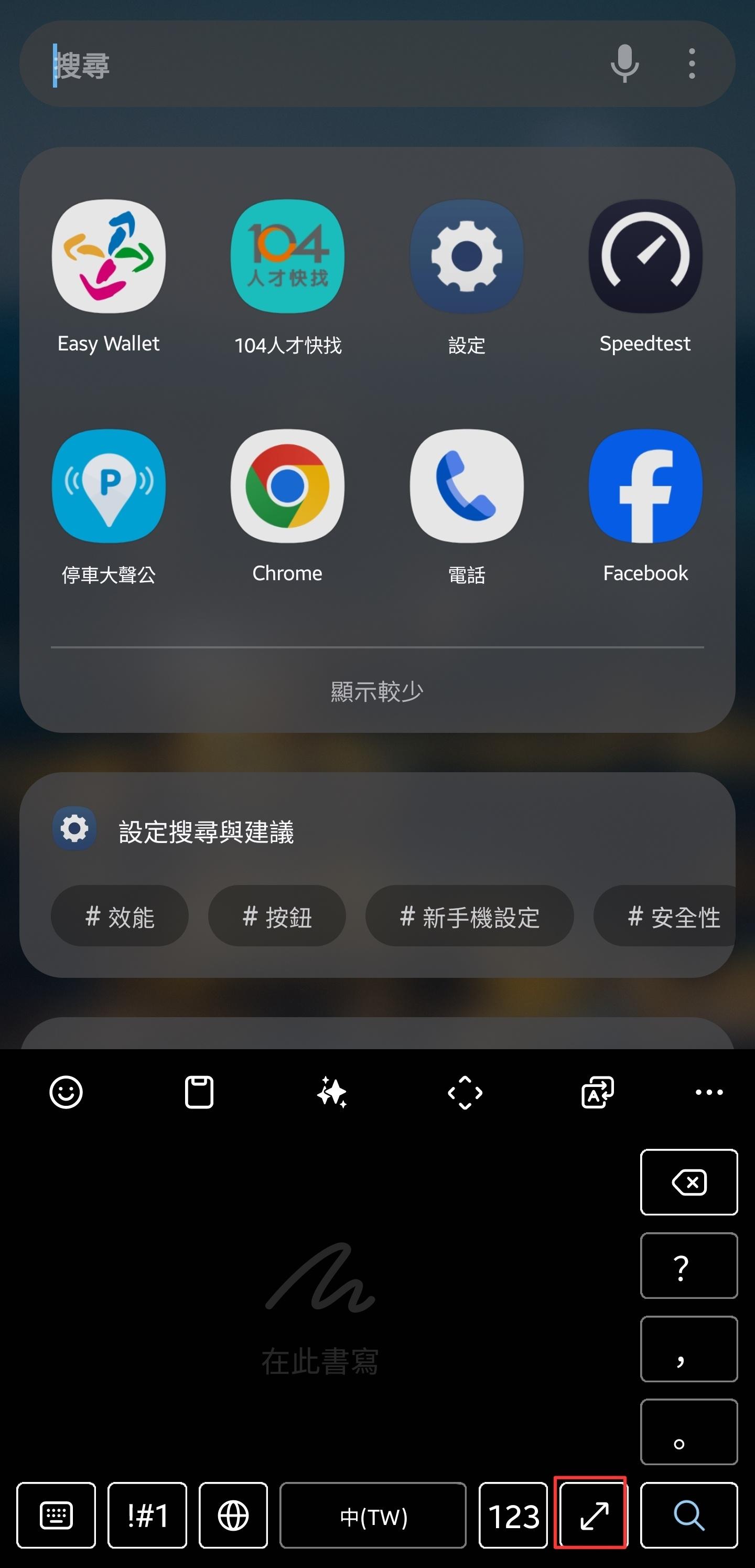Open the 電話 phone app
755x1568 pixels.
467,486
